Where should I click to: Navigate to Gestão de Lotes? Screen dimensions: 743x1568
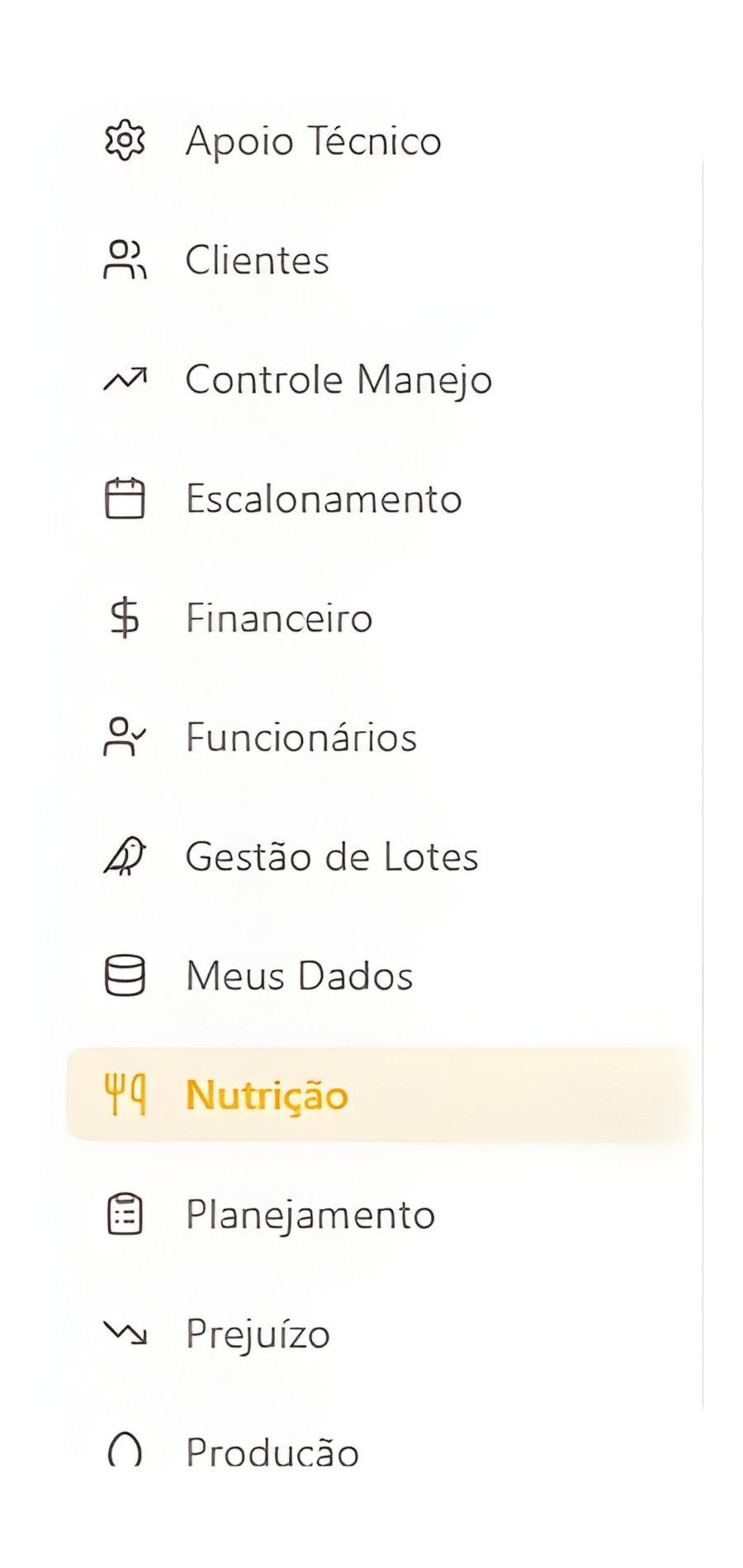(x=331, y=857)
